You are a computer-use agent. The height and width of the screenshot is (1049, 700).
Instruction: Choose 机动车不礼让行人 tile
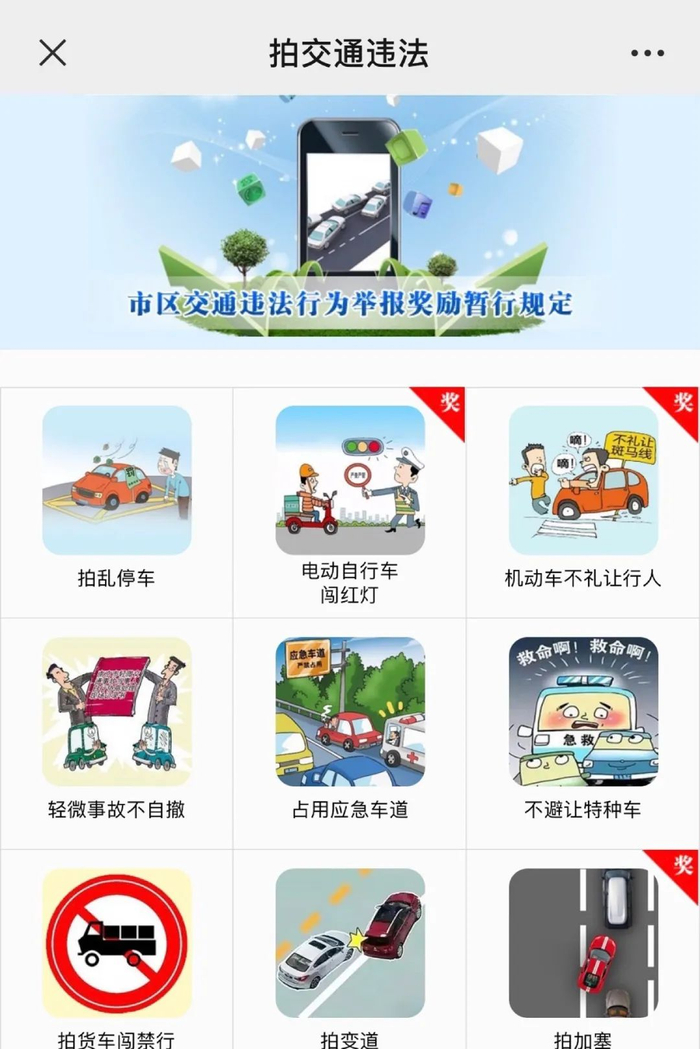583,502
